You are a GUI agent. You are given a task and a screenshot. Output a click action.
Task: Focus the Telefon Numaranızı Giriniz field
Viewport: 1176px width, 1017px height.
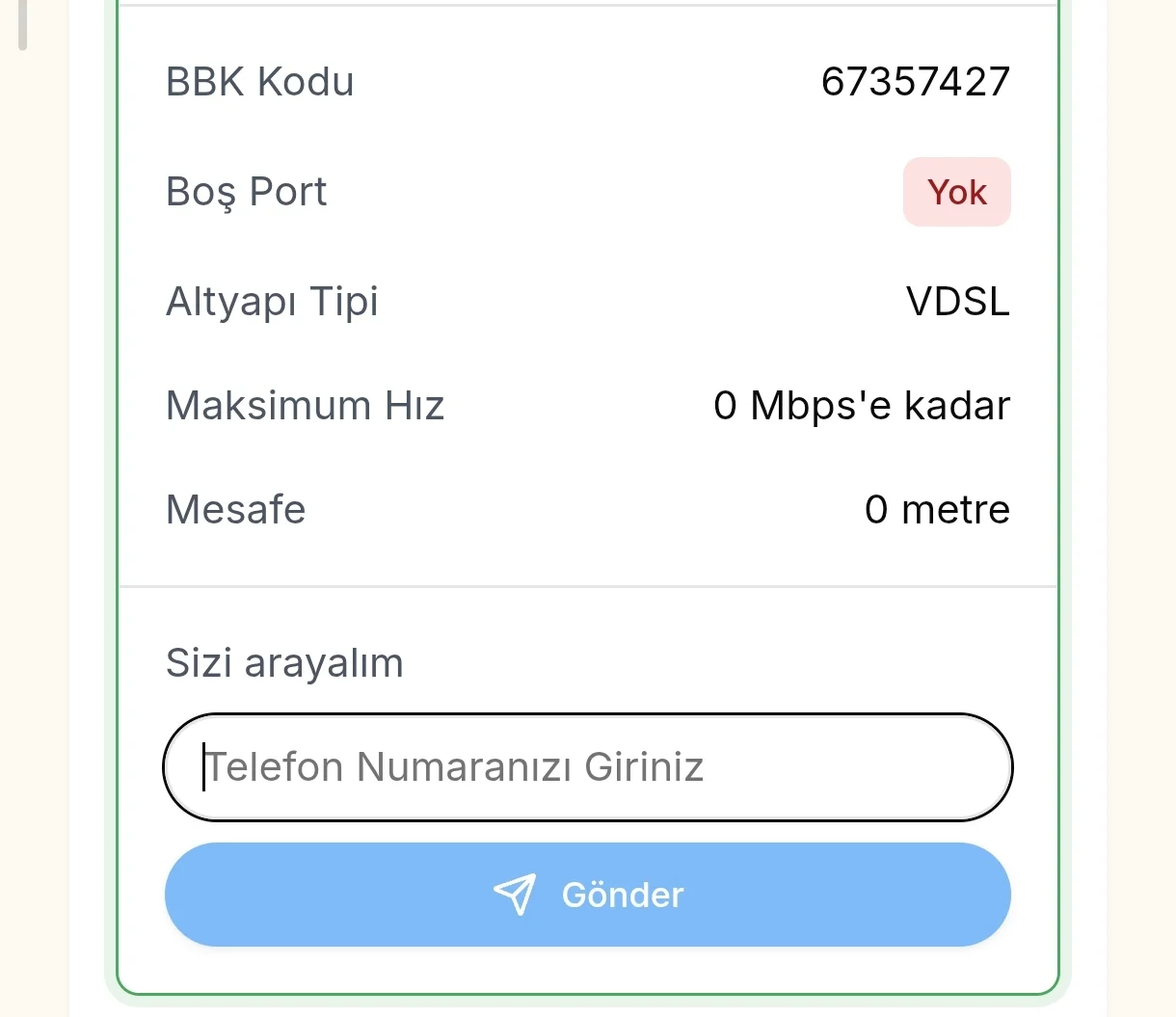click(x=587, y=767)
